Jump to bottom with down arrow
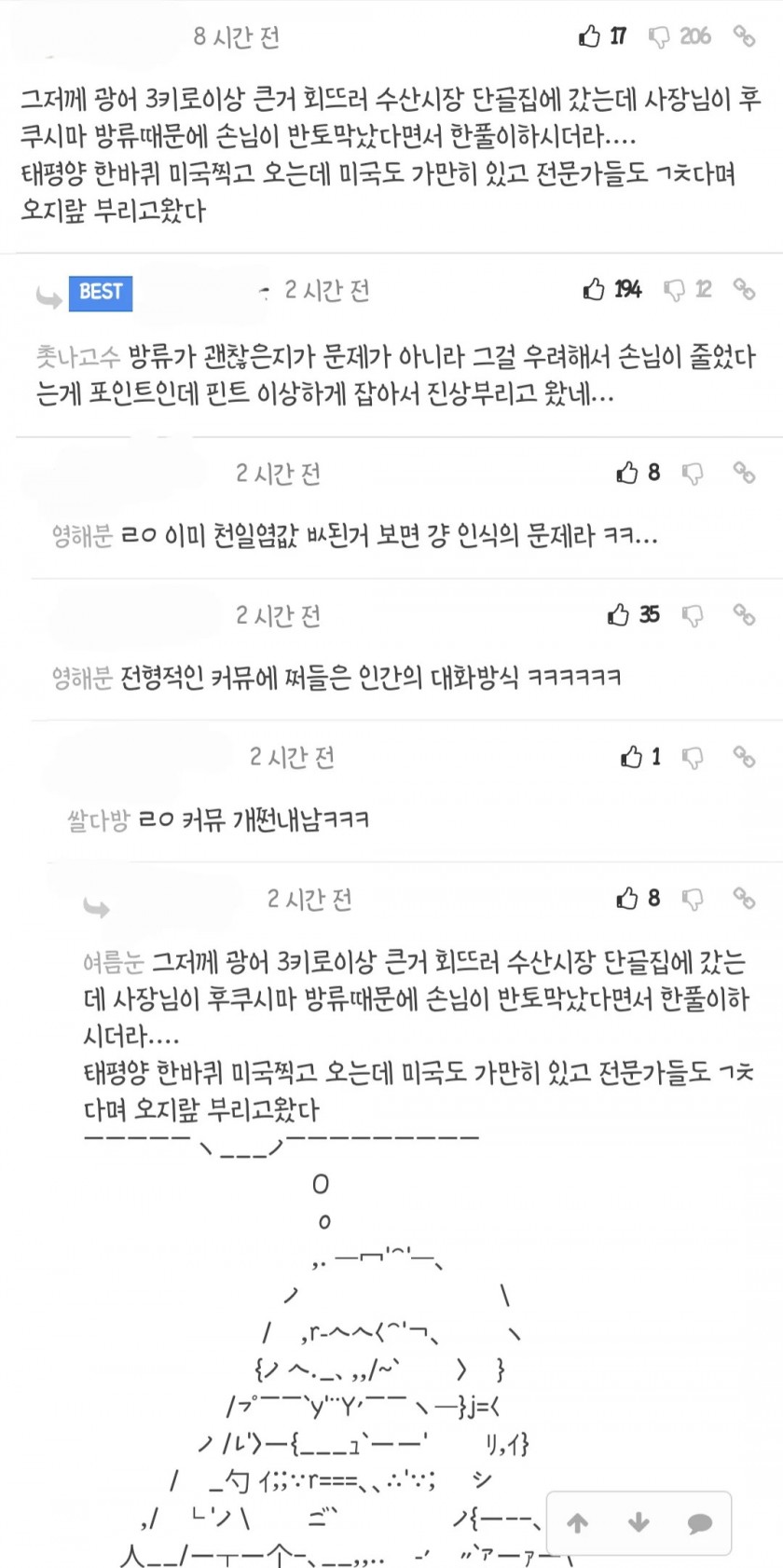783x1568 pixels. pos(639,1523)
